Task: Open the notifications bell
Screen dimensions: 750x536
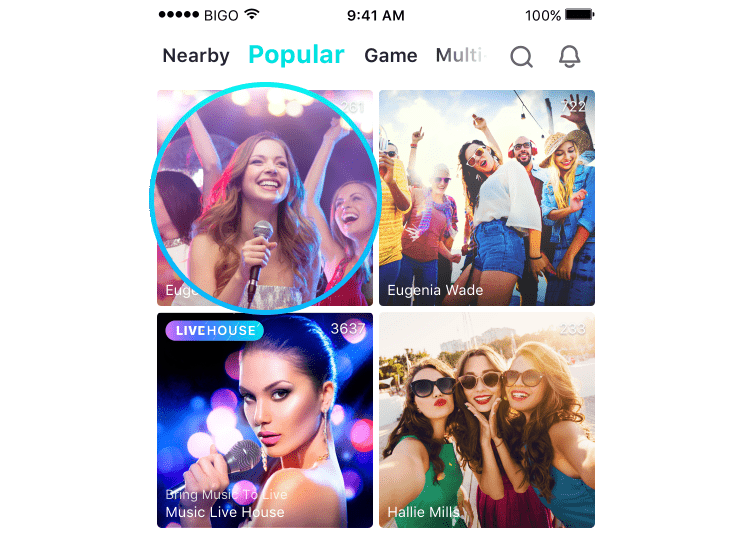Action: pyautogui.click(x=569, y=56)
